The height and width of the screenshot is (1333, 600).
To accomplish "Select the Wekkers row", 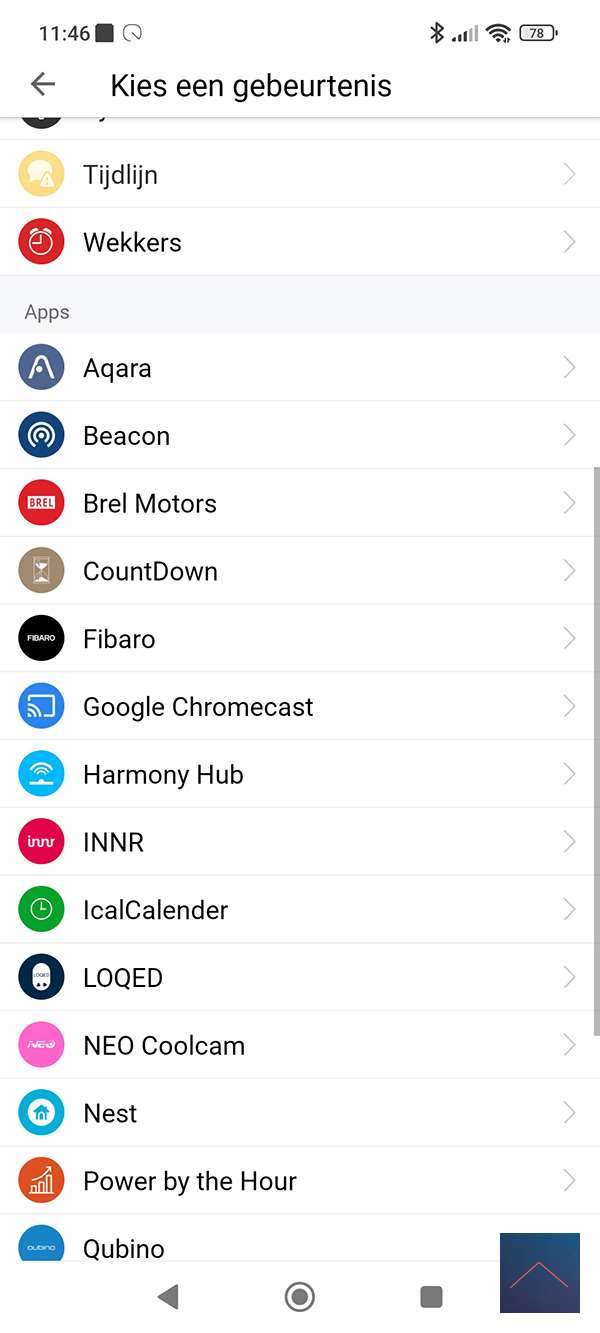I will click(300, 242).
